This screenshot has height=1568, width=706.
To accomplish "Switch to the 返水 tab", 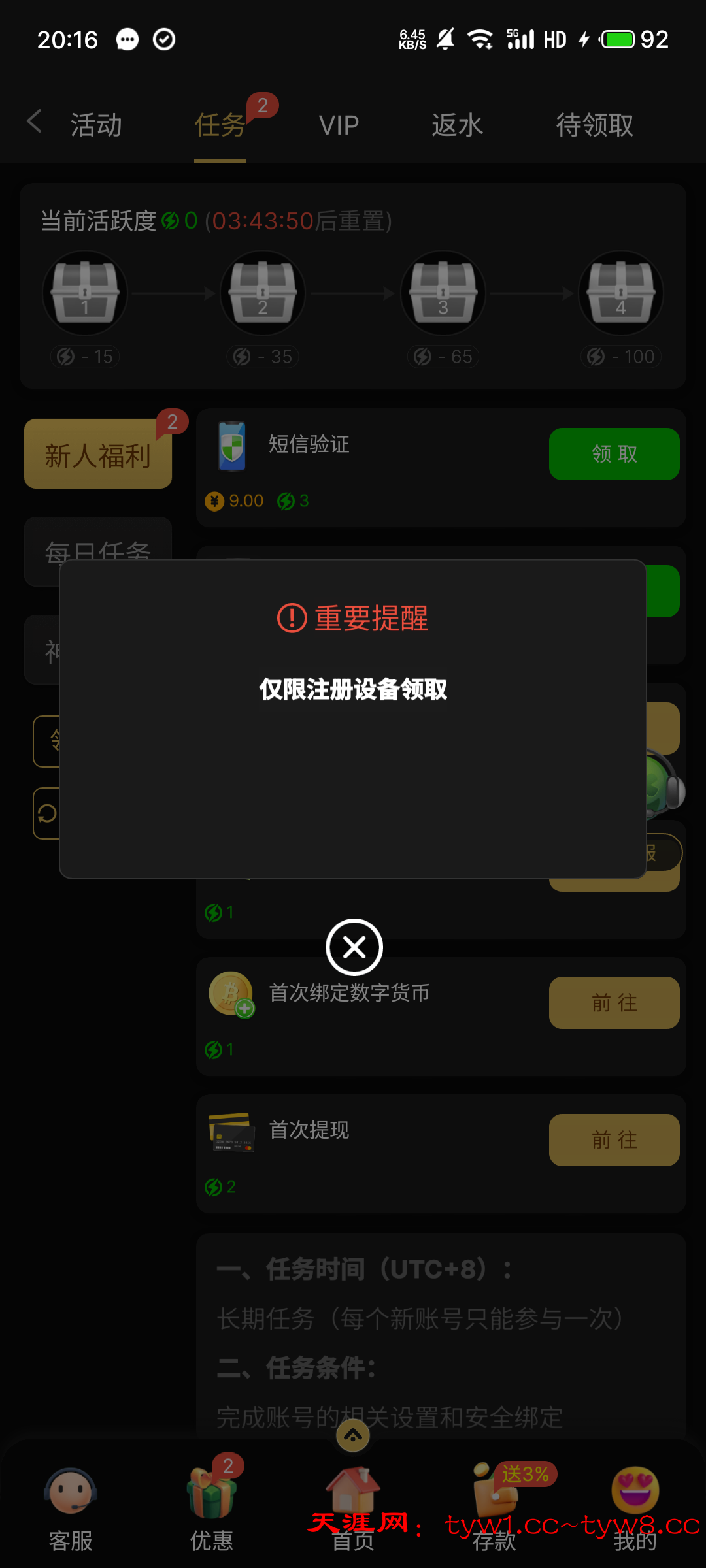I will (457, 125).
